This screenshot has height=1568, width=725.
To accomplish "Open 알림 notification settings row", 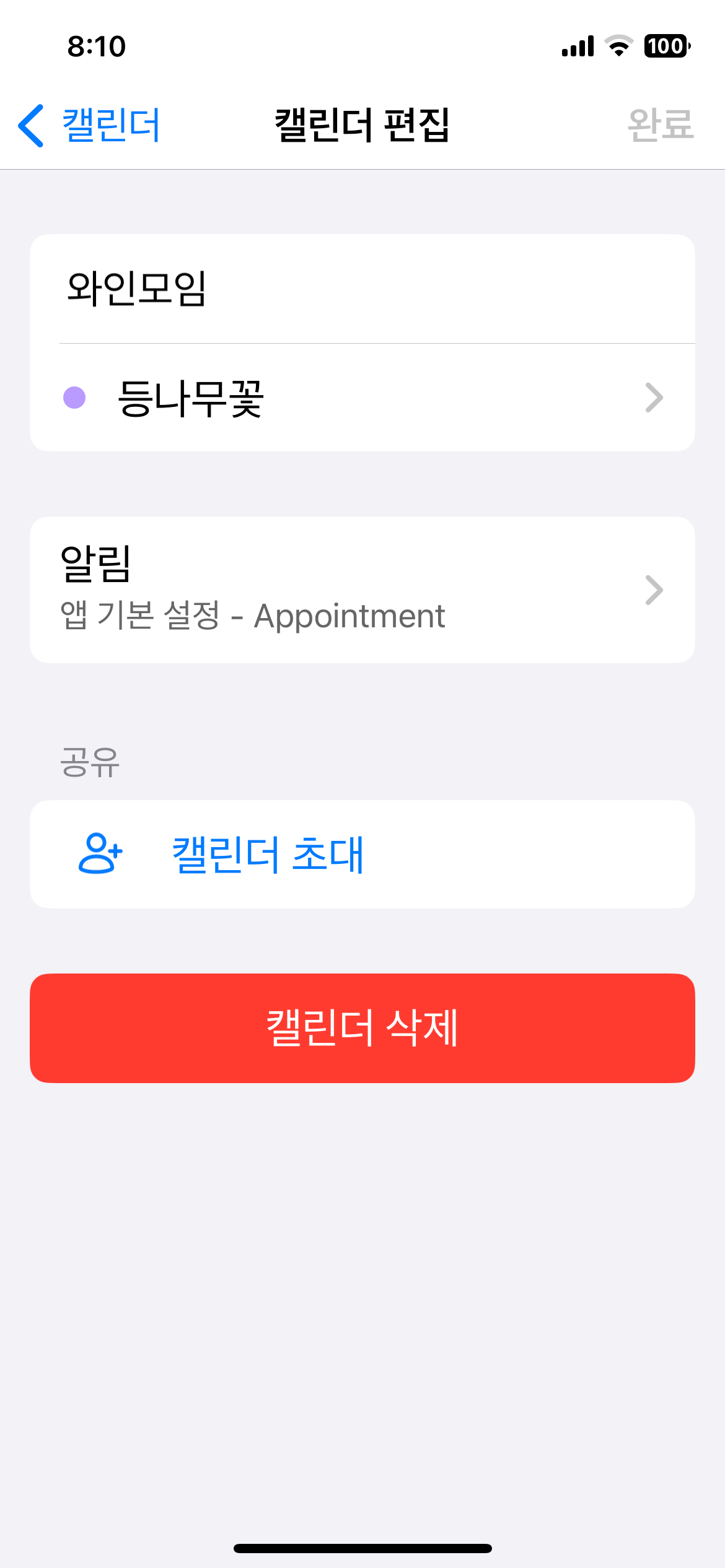I will (362, 590).
